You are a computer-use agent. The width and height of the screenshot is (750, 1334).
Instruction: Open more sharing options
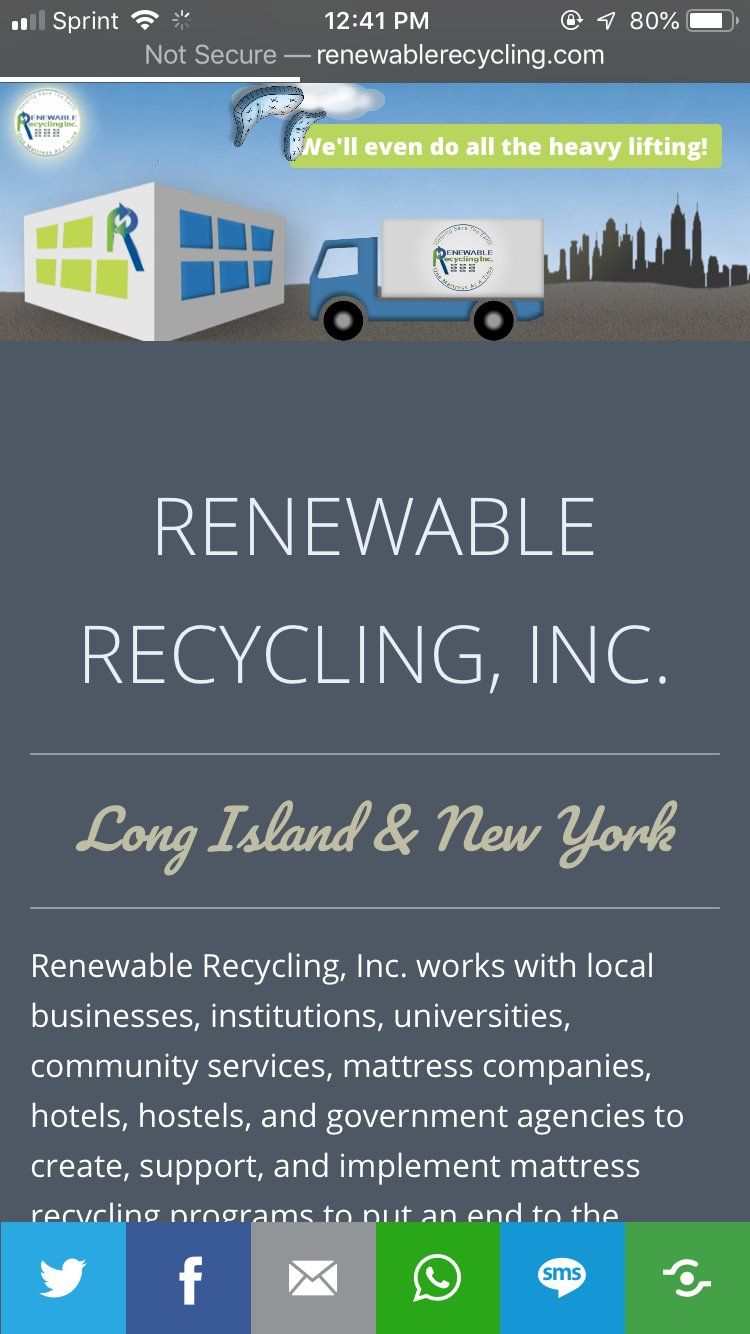[x=687, y=1278]
